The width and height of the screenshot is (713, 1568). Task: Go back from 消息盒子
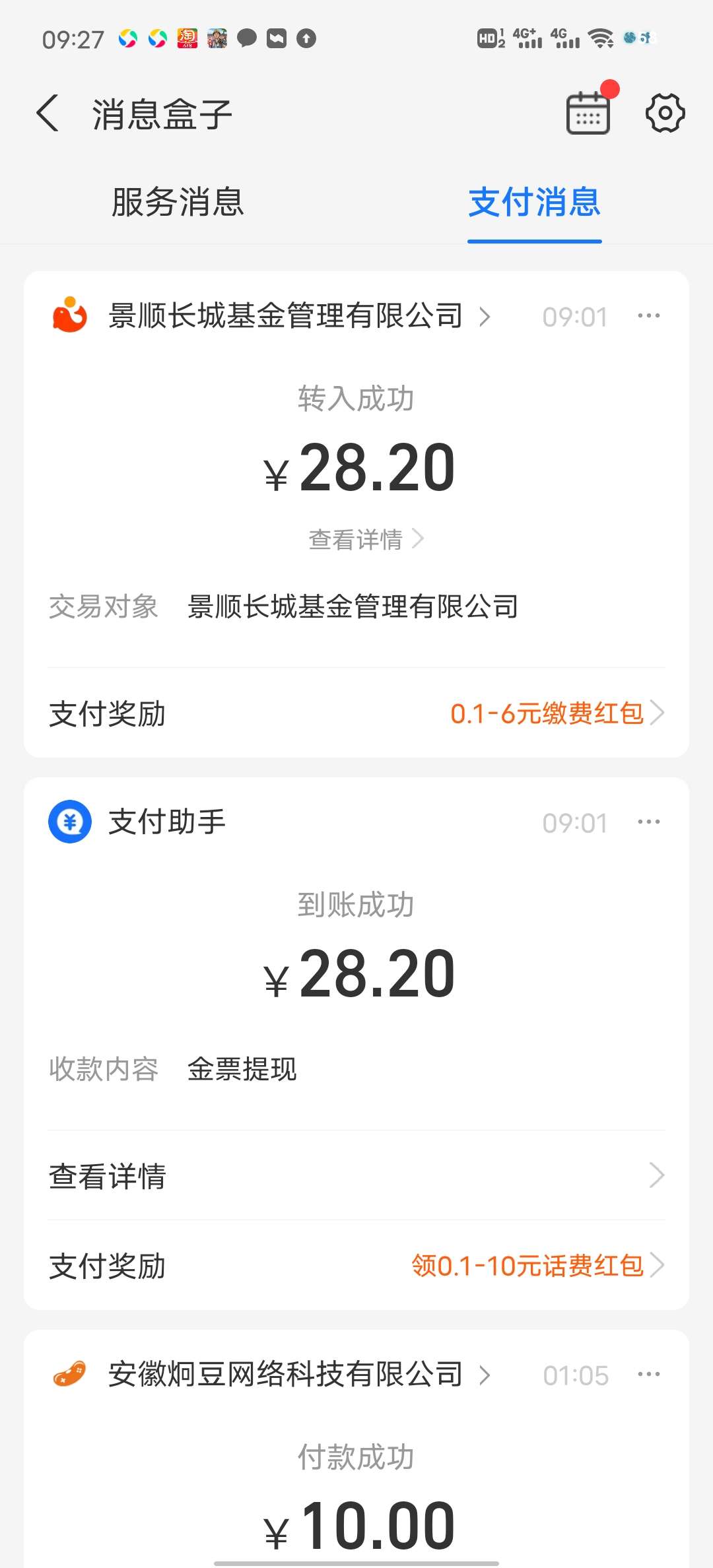click(x=48, y=114)
